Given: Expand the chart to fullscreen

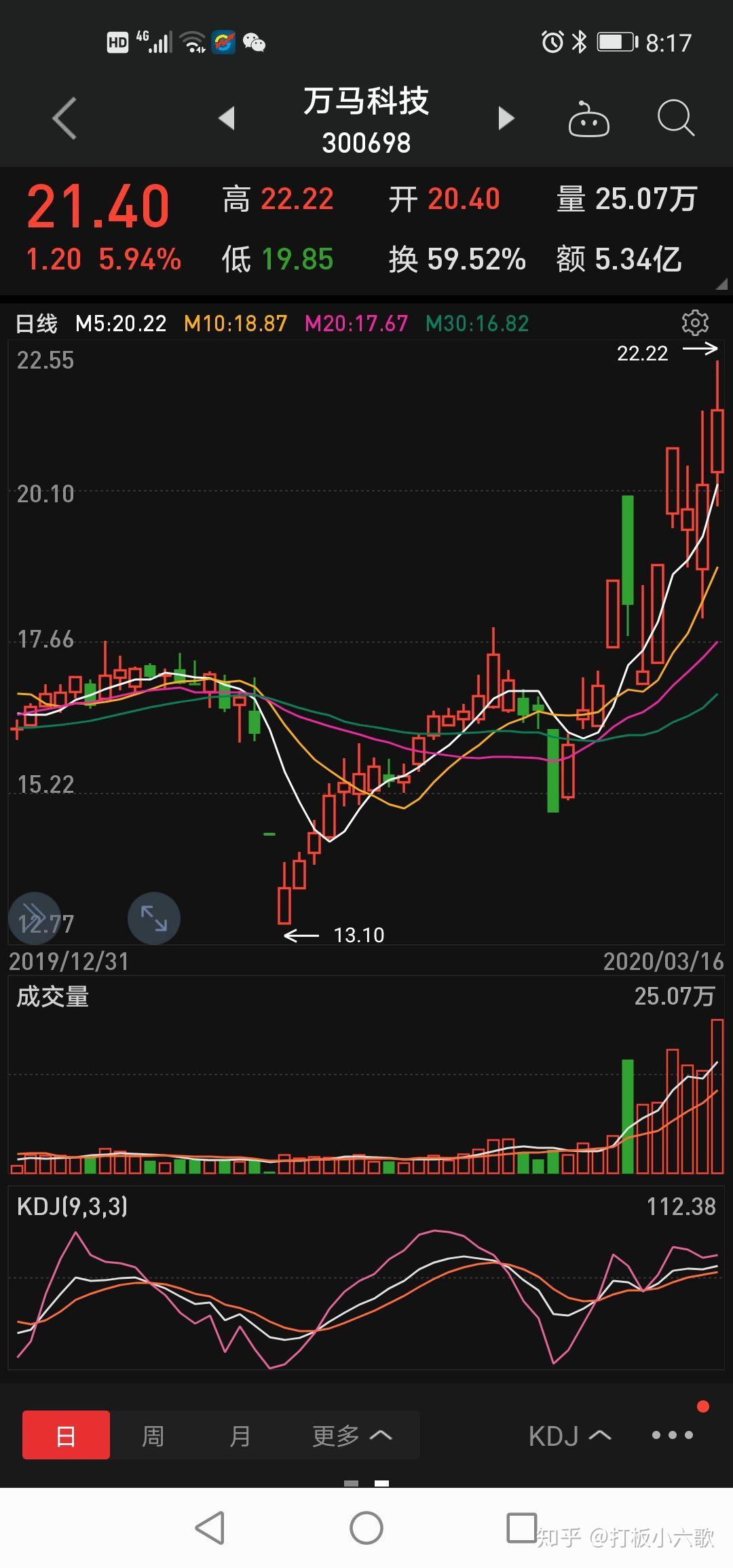Looking at the screenshot, I should coord(154,918).
